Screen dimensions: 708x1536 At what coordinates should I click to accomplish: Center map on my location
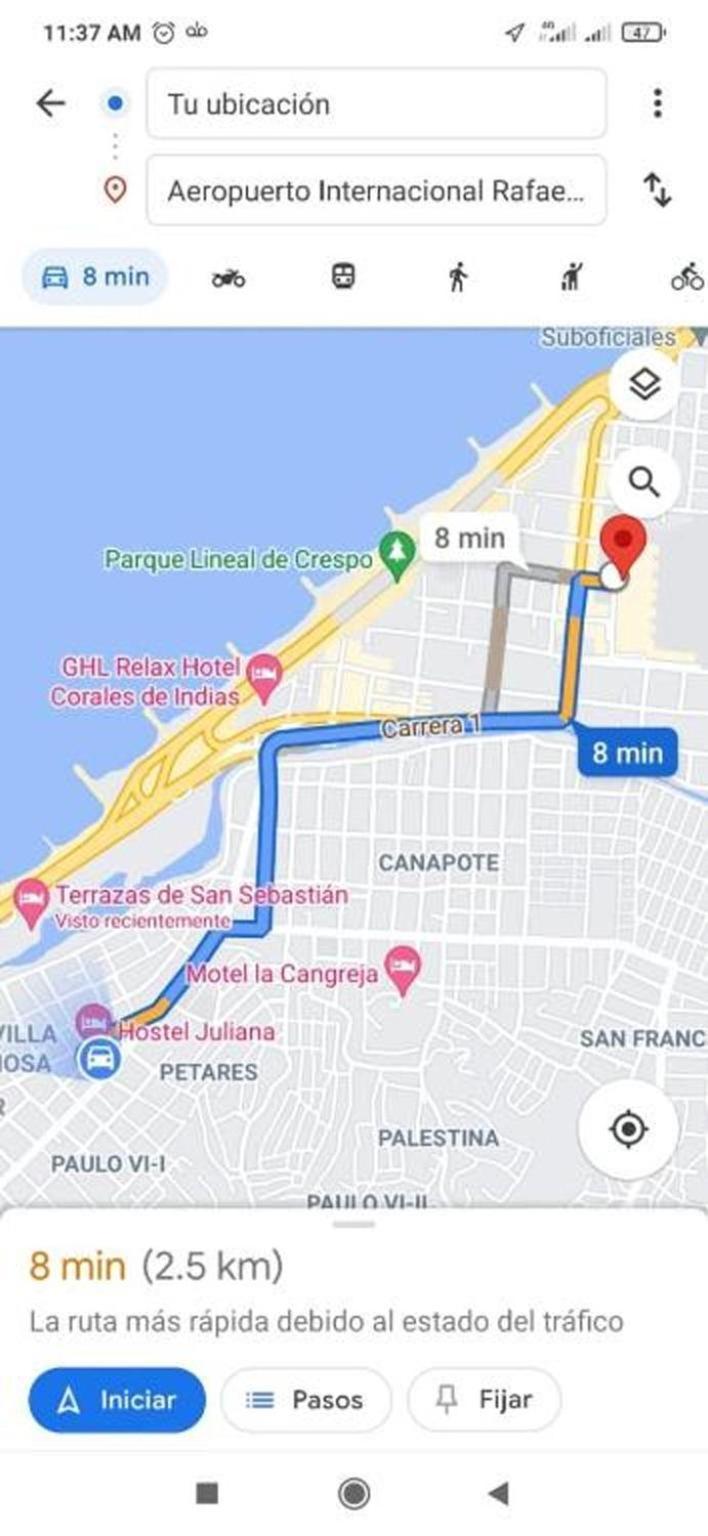point(628,1130)
